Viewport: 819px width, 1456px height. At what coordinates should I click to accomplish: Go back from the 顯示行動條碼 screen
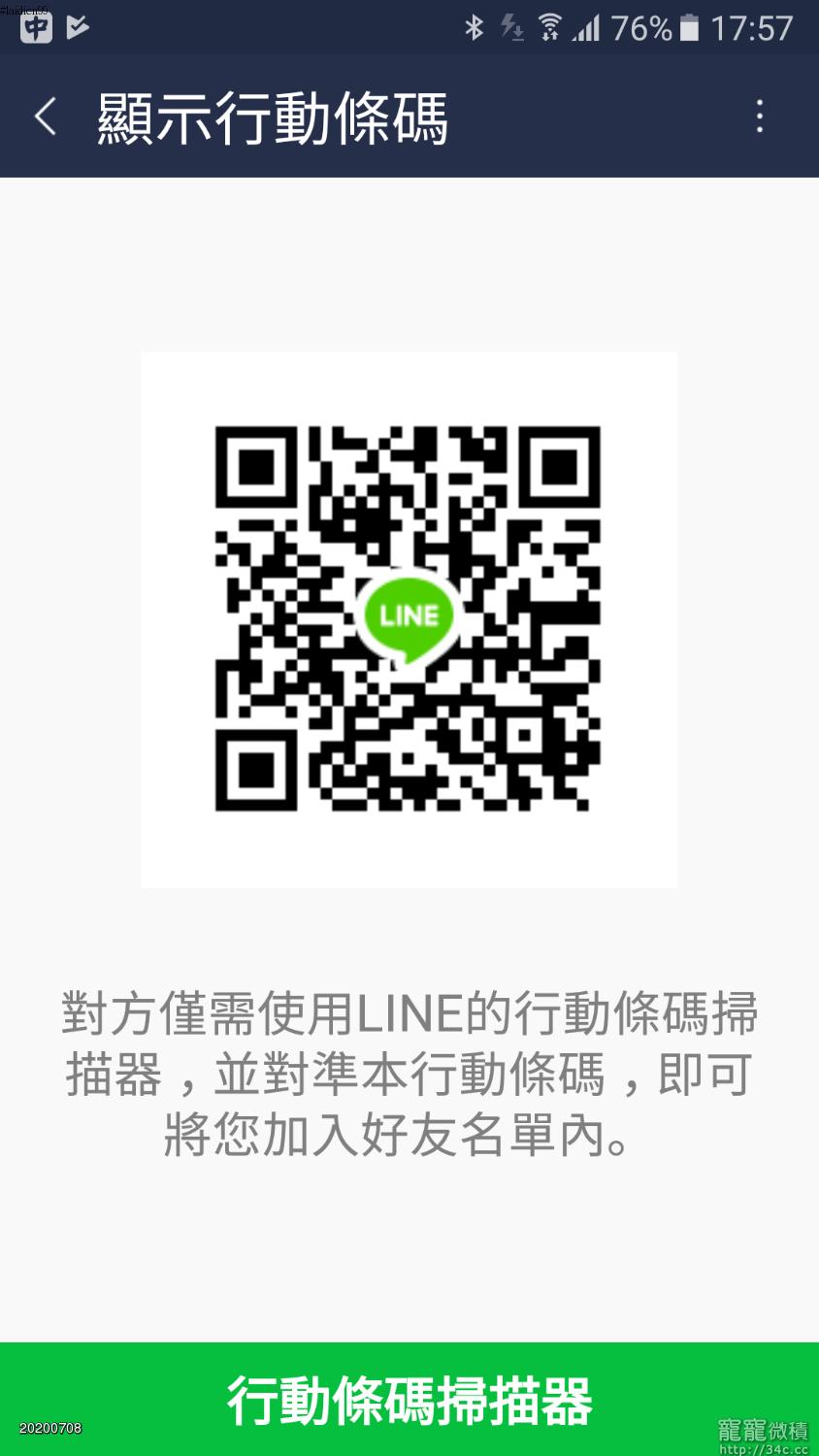pyautogui.click(x=46, y=117)
